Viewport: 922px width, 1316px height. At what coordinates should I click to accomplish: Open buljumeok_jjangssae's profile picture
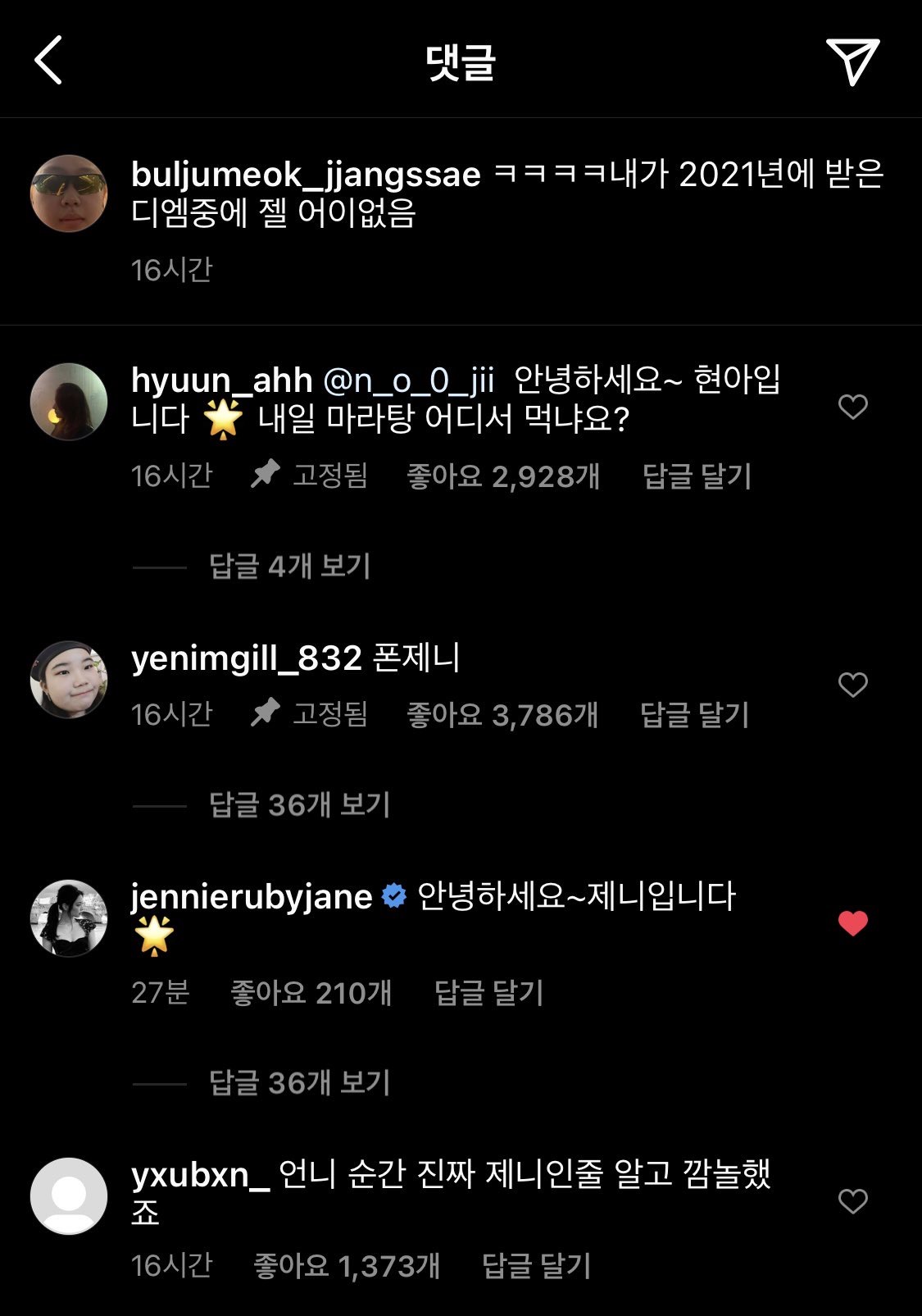[x=69, y=194]
